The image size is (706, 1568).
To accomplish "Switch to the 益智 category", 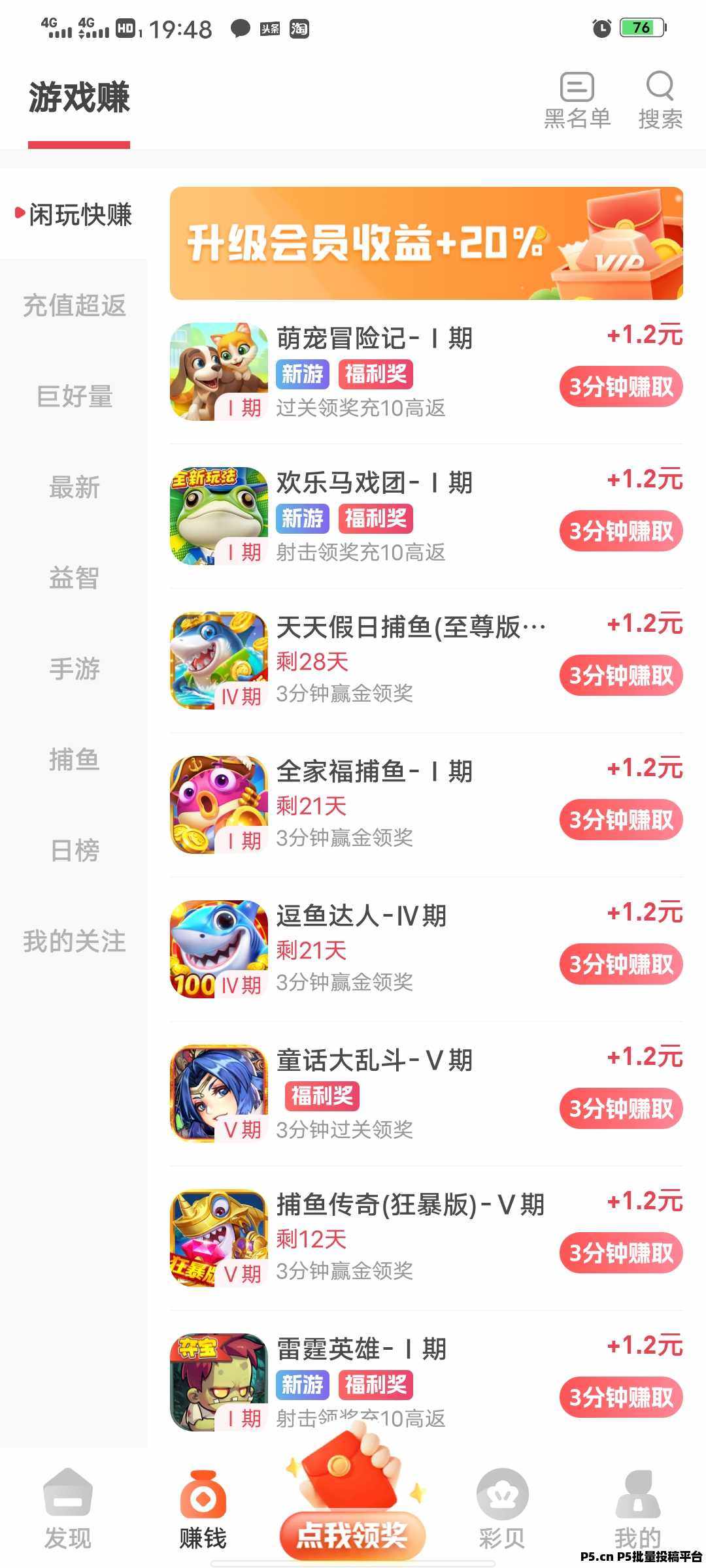I will (x=74, y=578).
